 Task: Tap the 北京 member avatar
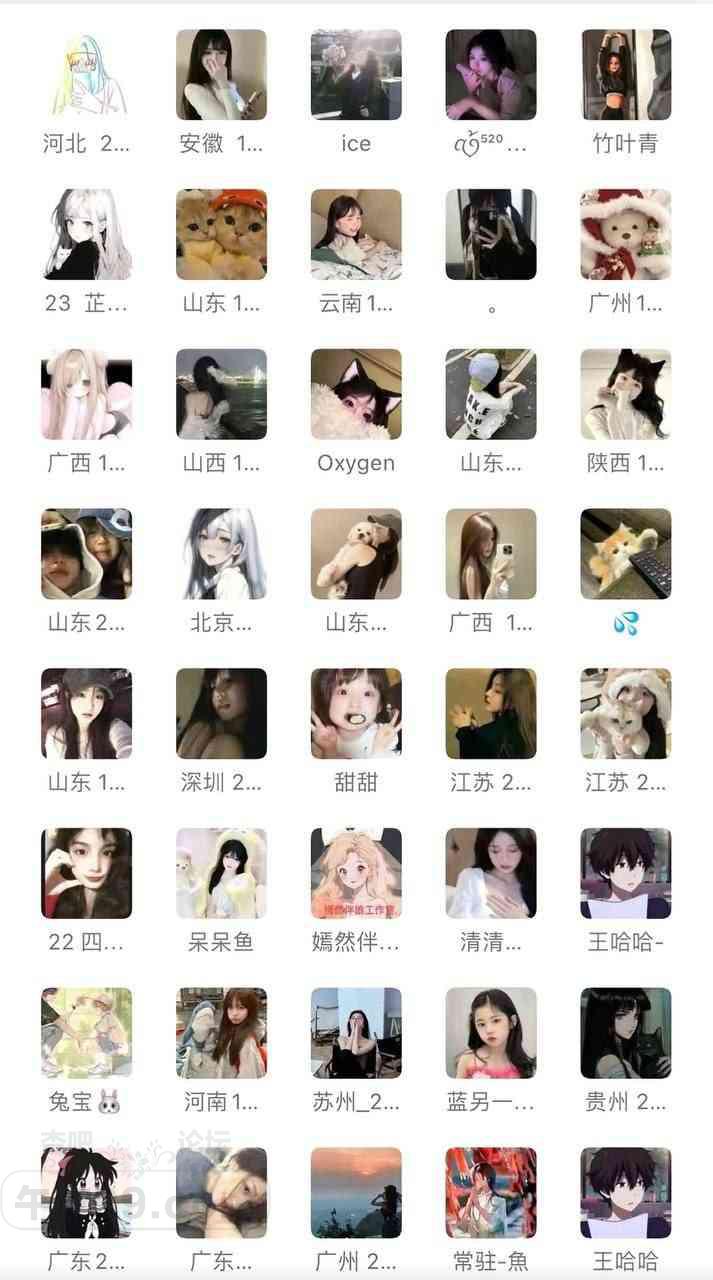pyautogui.click(x=221, y=554)
